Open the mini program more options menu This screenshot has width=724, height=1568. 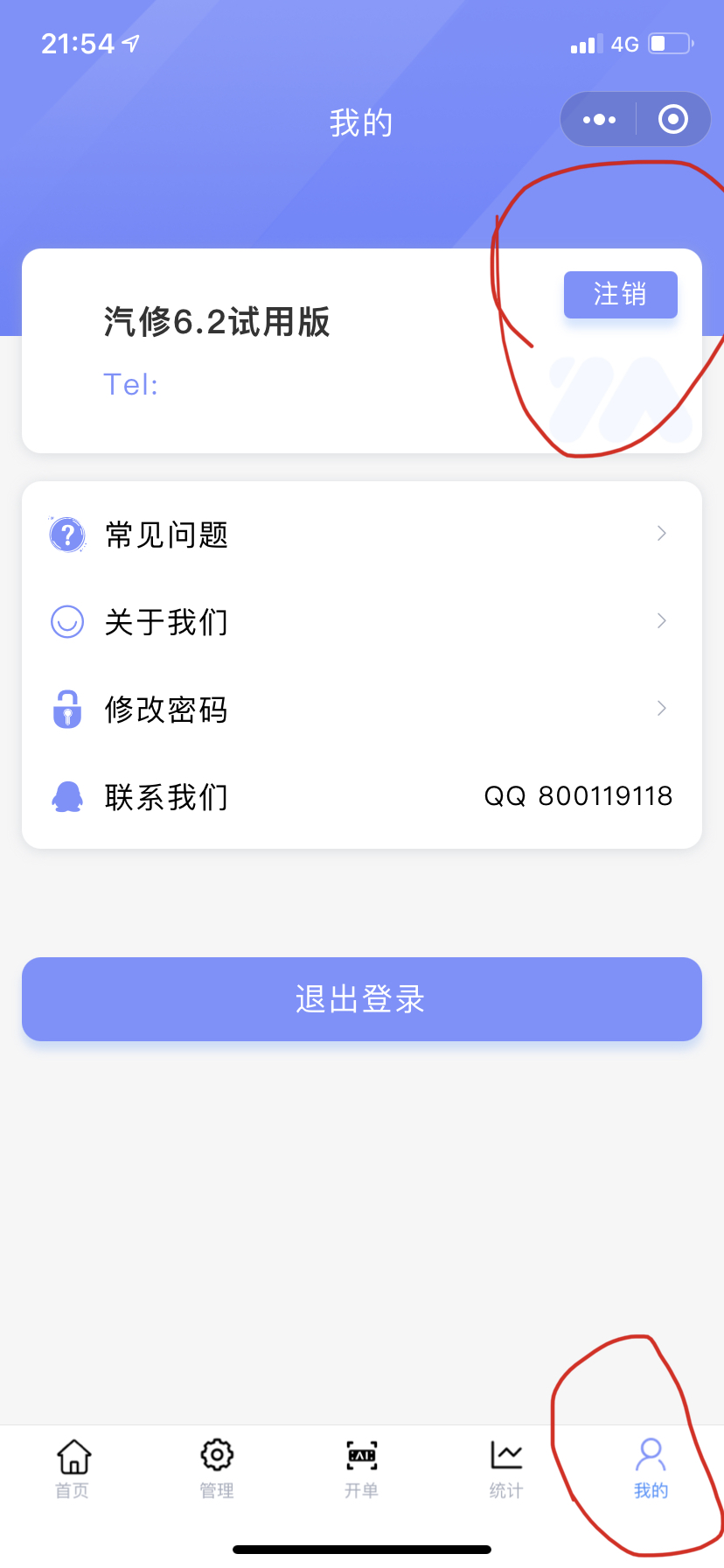click(599, 119)
